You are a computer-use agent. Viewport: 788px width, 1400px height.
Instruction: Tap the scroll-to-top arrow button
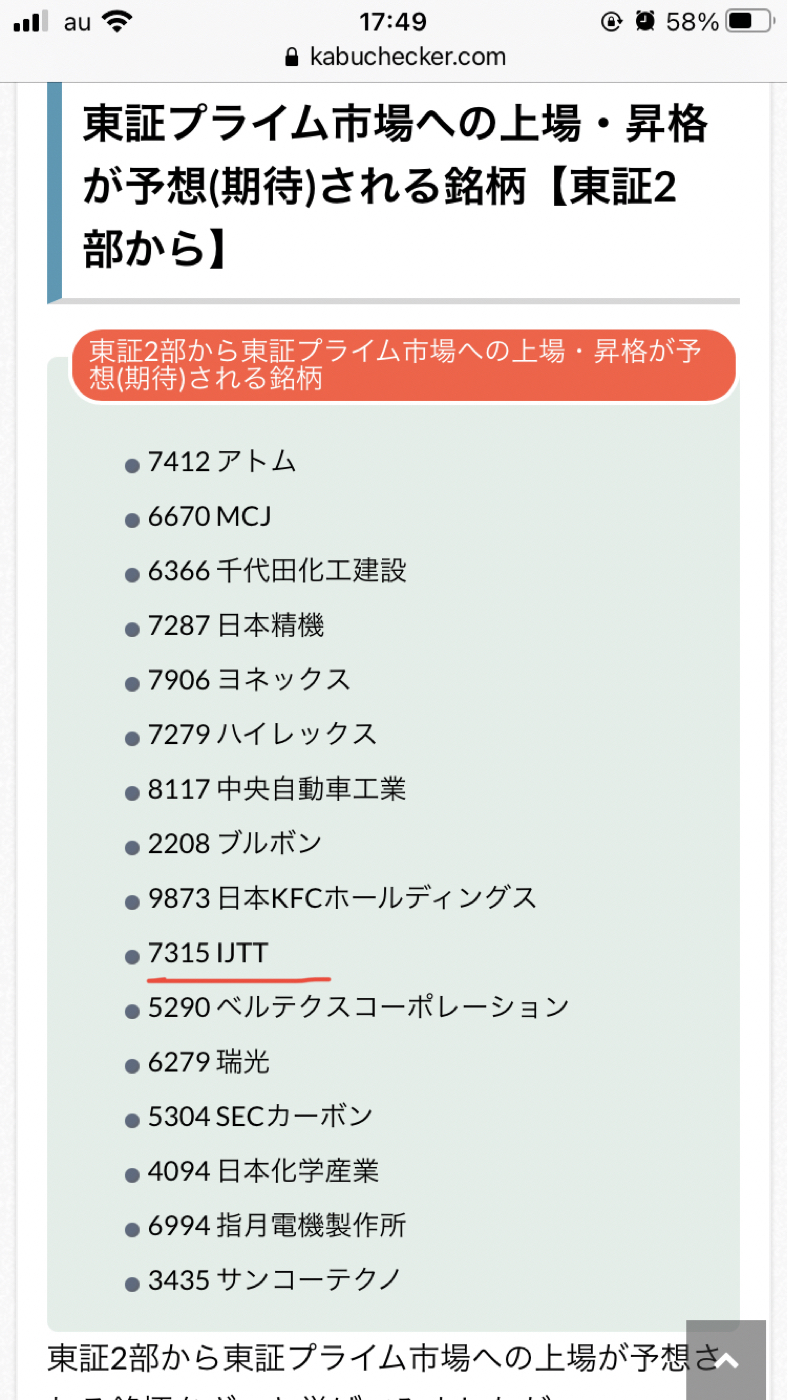point(726,1360)
